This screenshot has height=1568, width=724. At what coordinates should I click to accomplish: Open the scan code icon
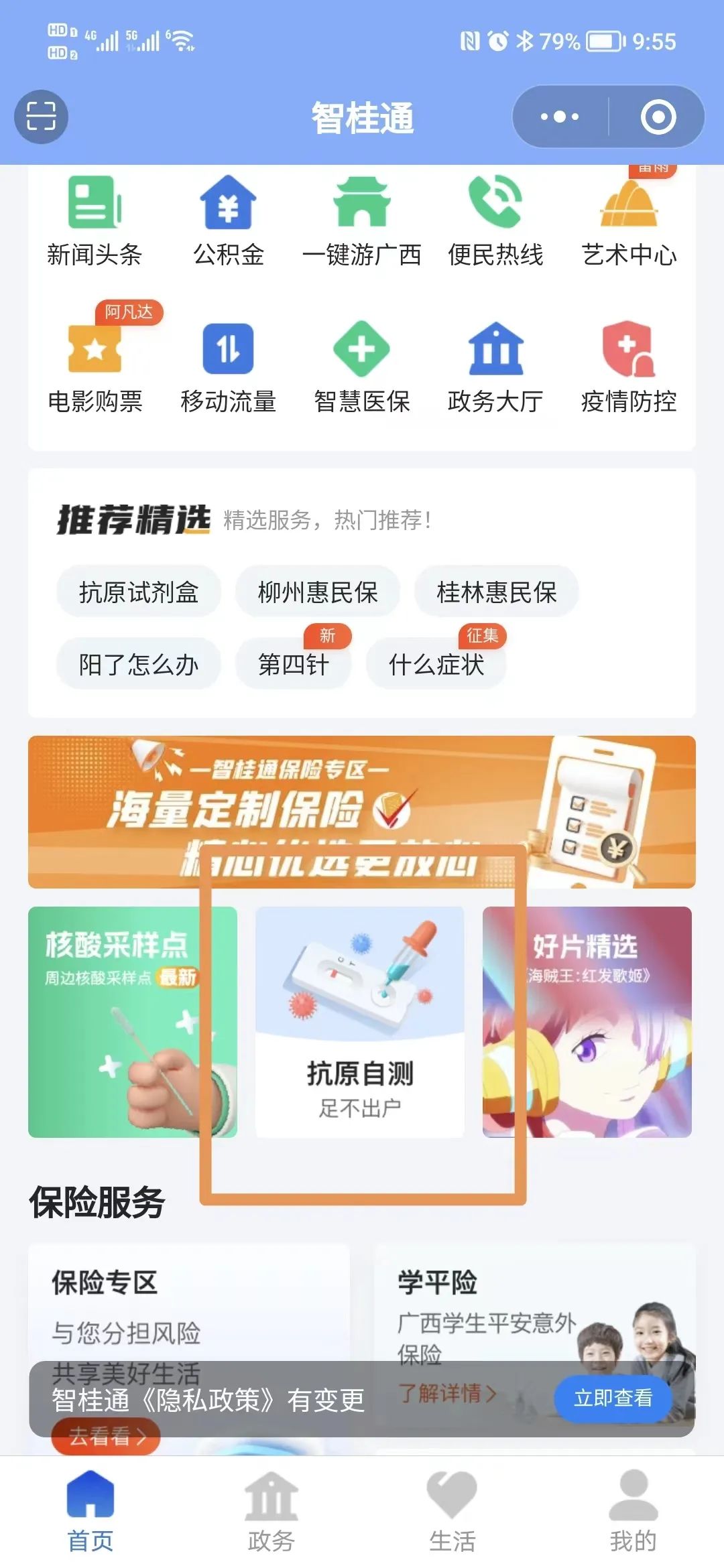pyautogui.click(x=41, y=117)
